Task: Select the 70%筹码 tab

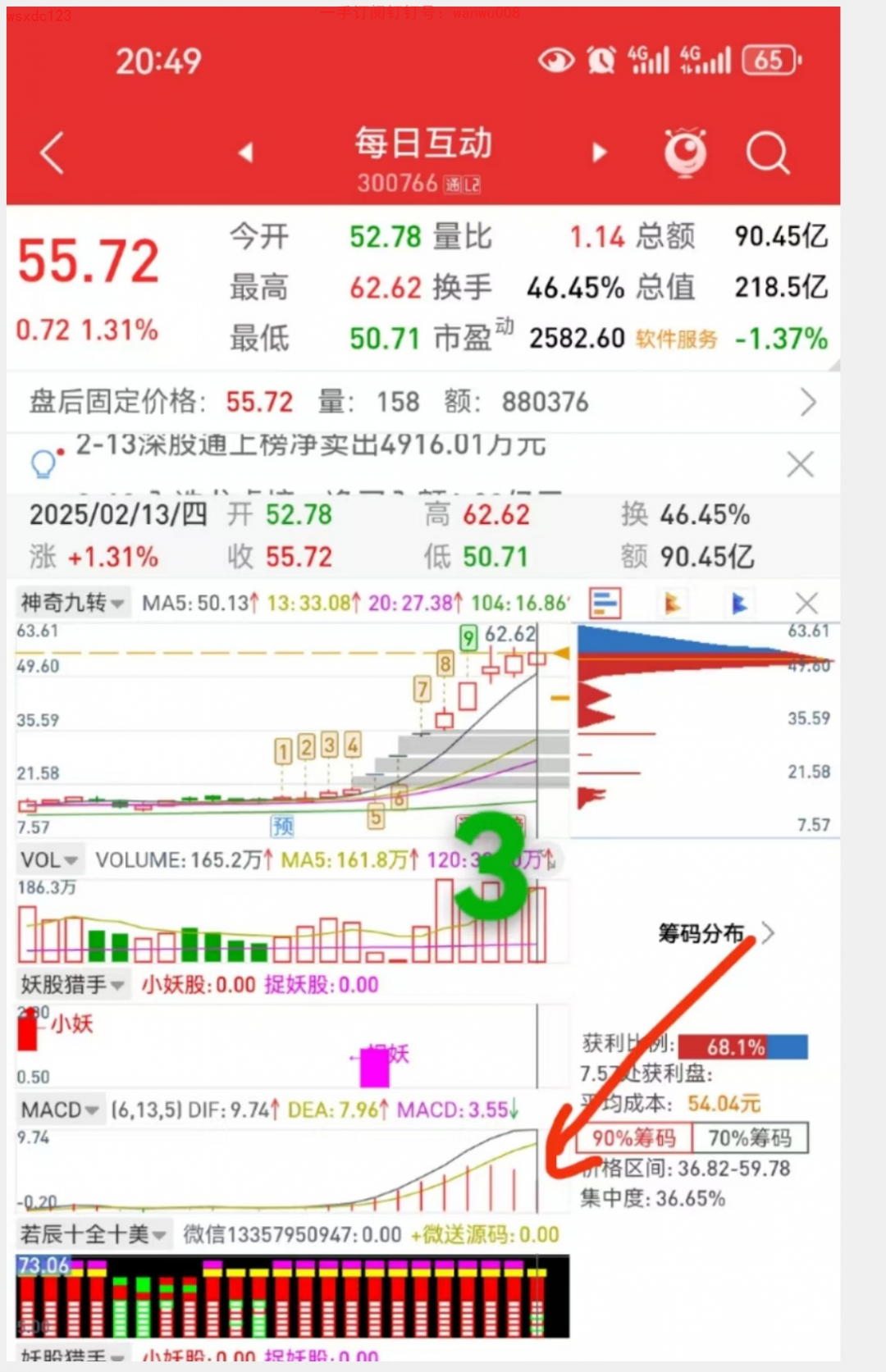Action: click(x=750, y=1138)
